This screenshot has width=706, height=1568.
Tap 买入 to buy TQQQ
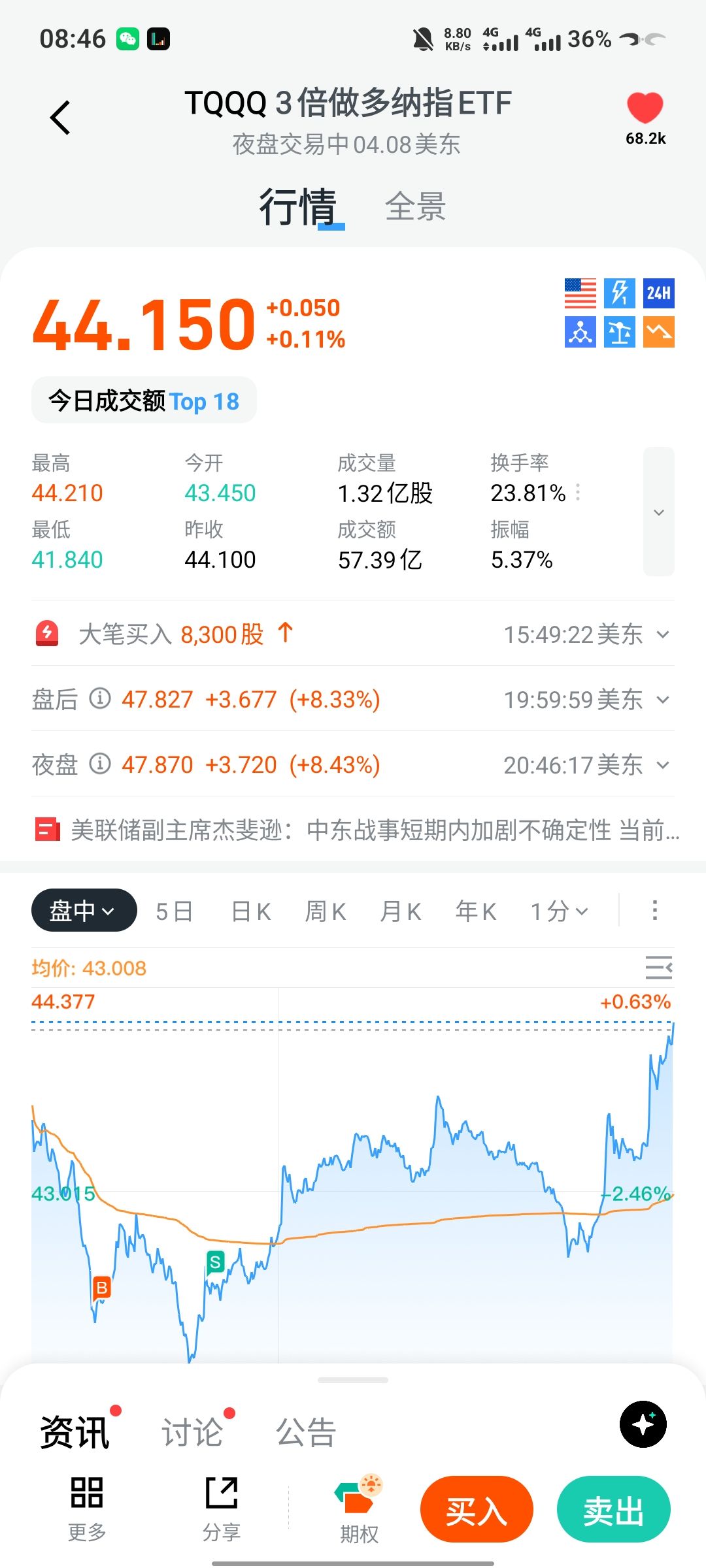477,1511
